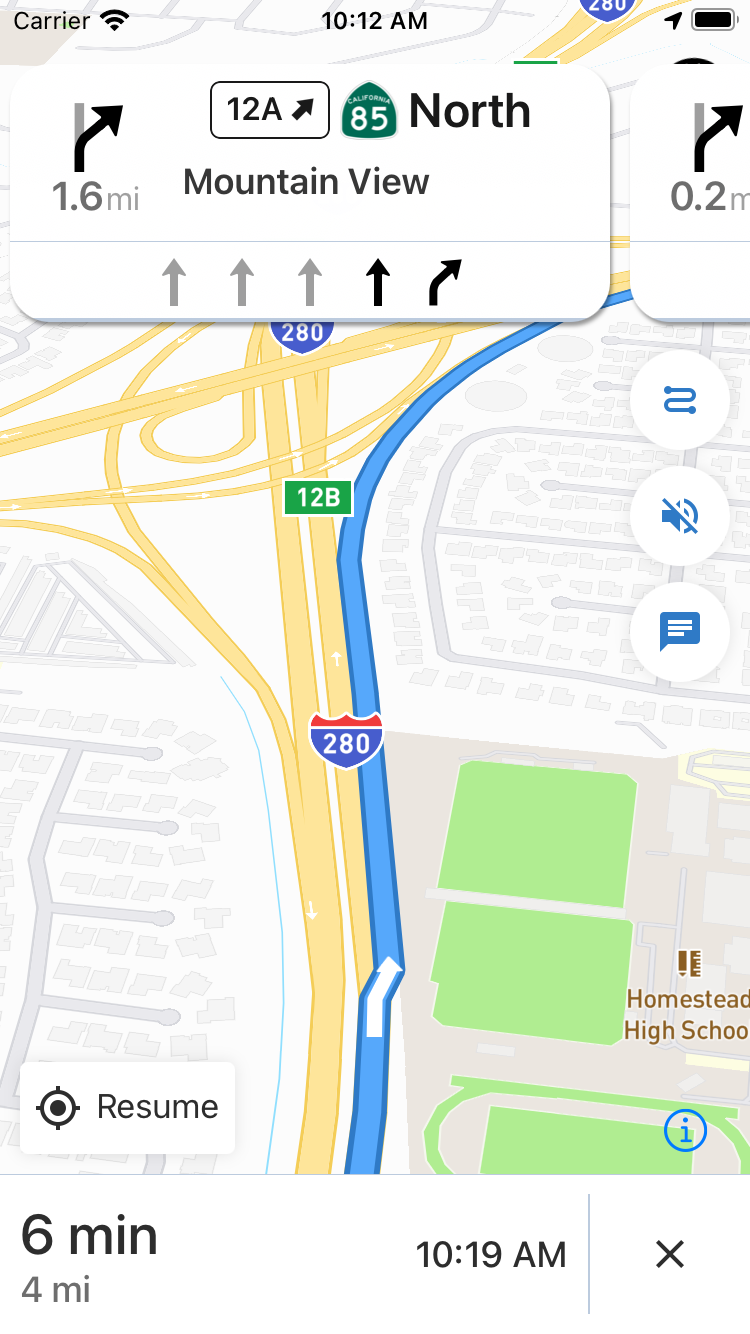Open the alternate routes overview icon

pyautogui.click(x=679, y=400)
